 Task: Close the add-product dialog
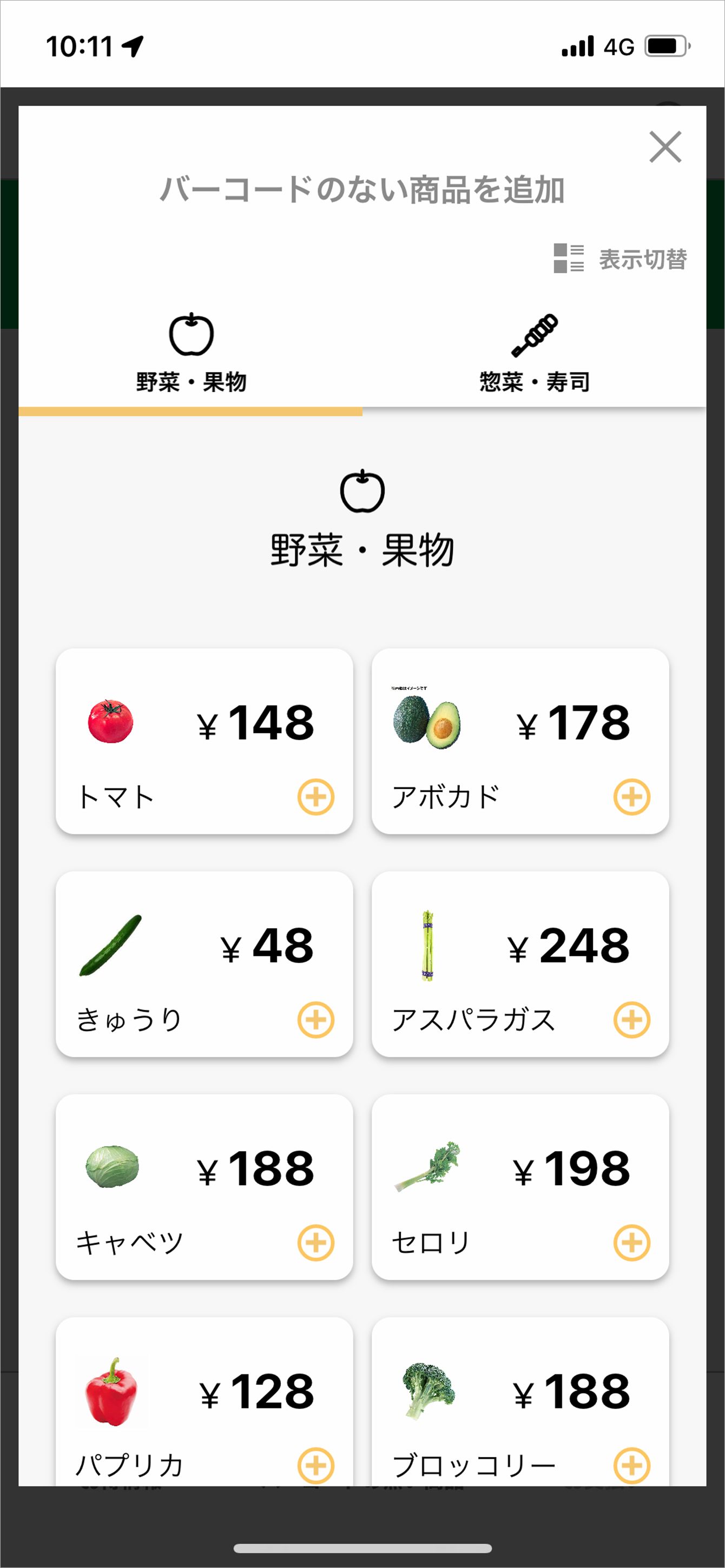665,147
